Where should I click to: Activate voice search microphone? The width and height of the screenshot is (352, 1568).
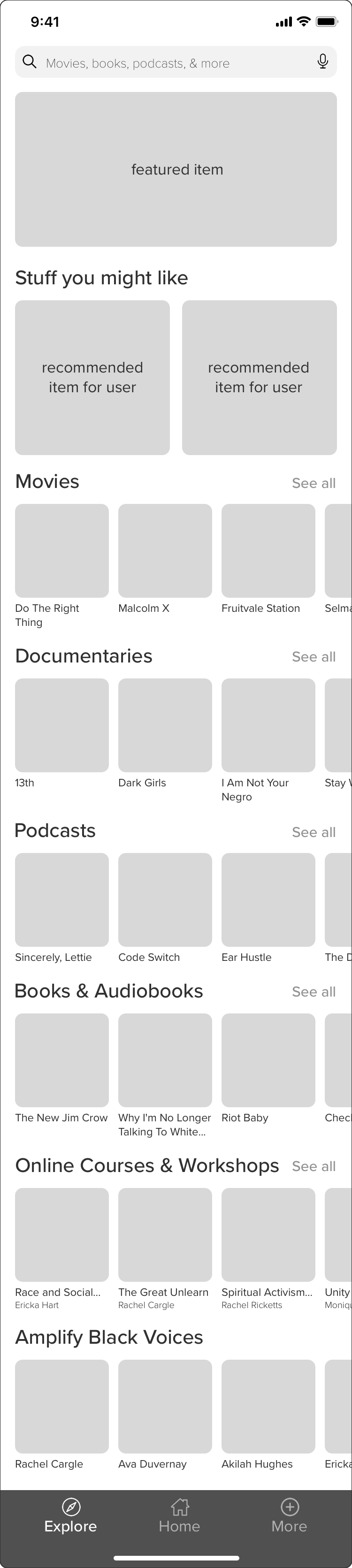323,61
